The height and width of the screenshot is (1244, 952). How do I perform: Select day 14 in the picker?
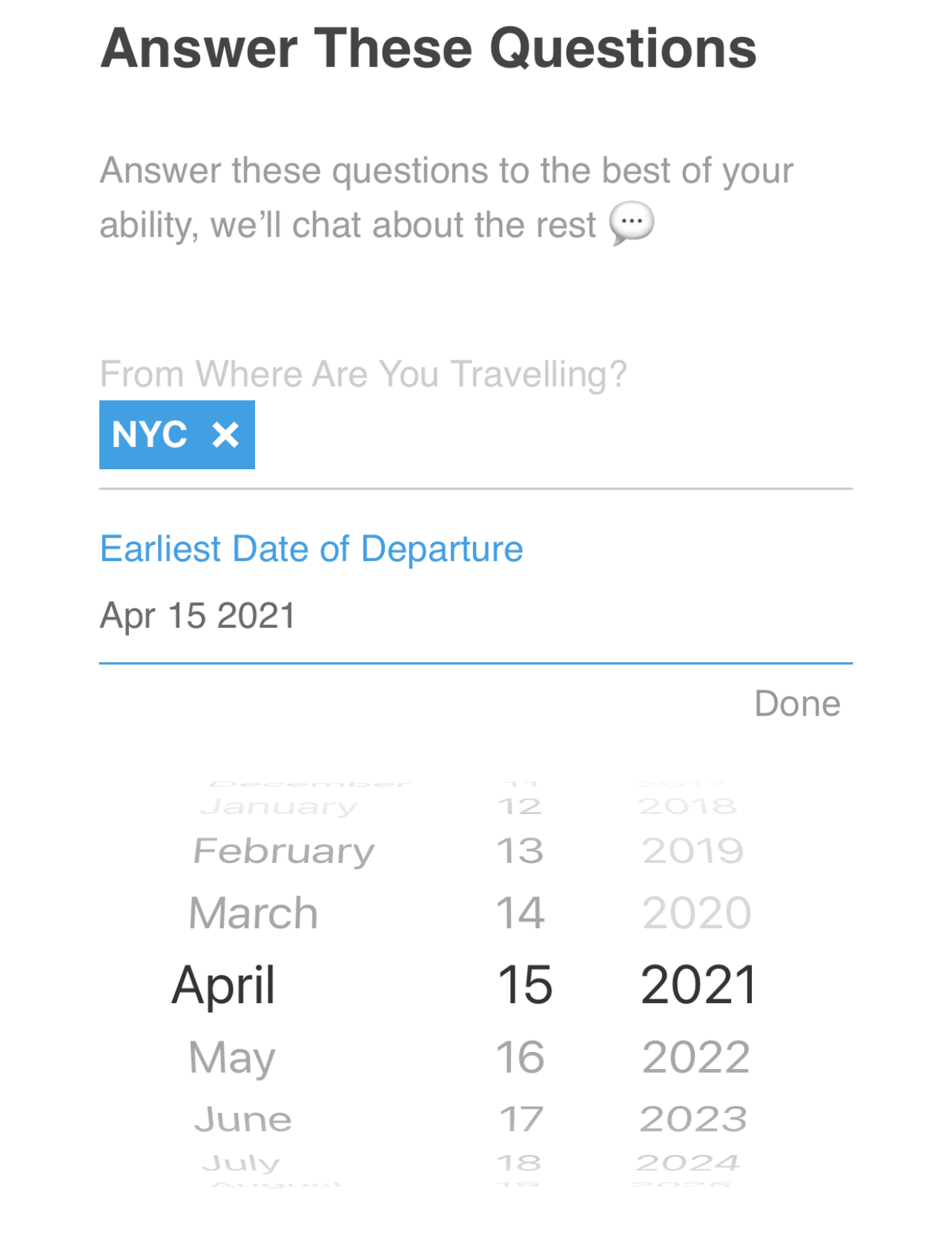[521, 913]
